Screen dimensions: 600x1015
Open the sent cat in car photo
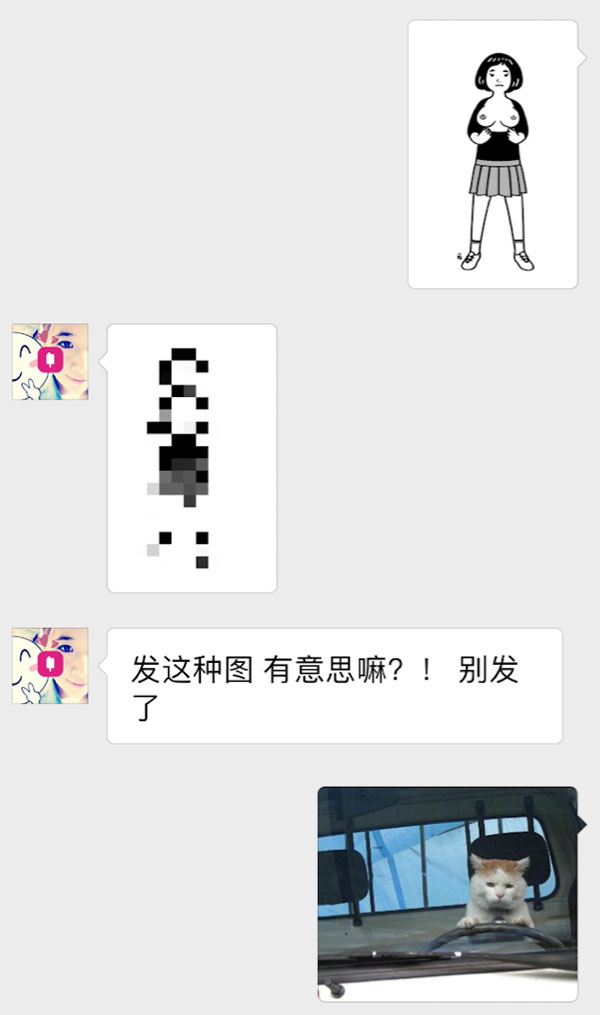(447, 893)
